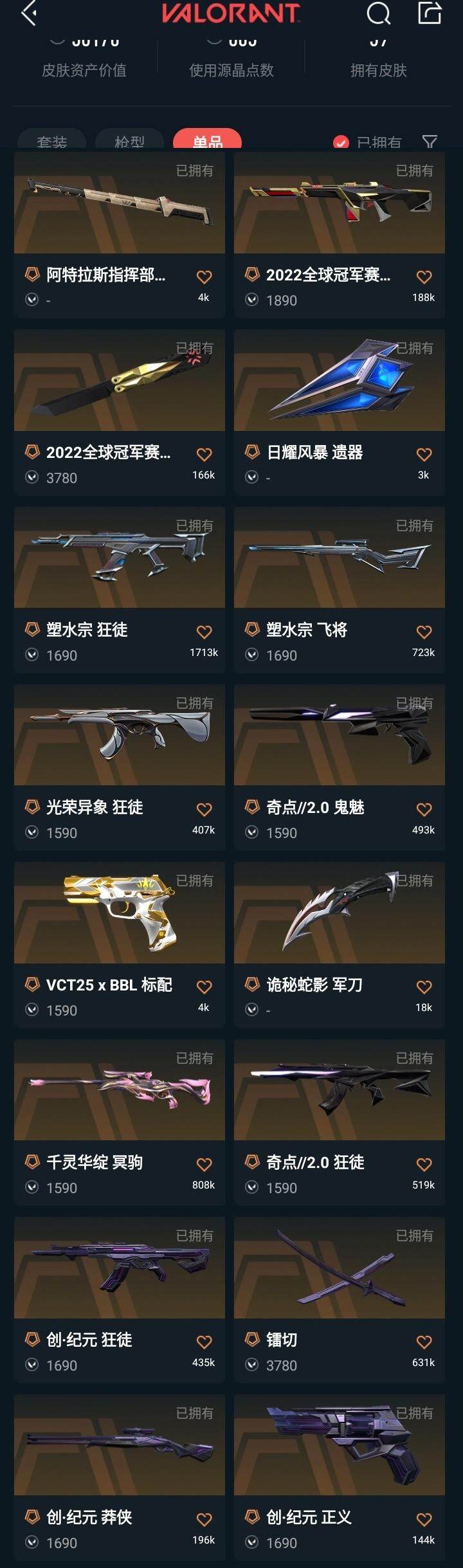Like the 奇点//2.0 鬼魅 skin
The width and height of the screenshot is (463, 1568).
point(424,810)
